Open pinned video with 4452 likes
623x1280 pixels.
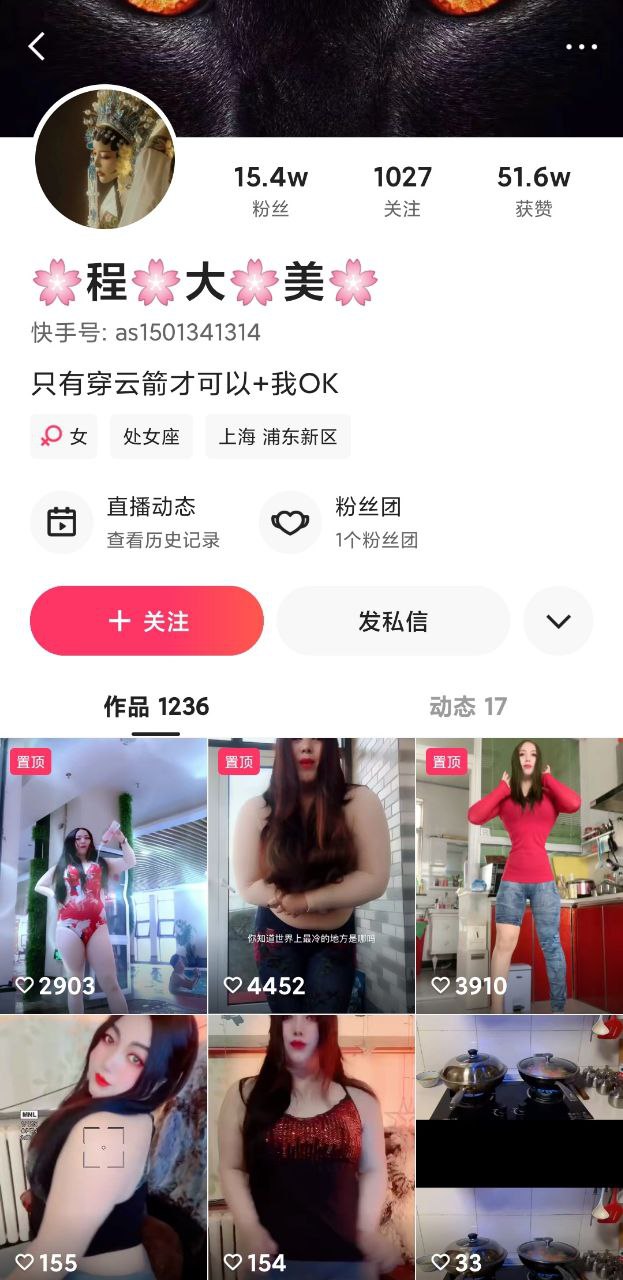pos(311,875)
